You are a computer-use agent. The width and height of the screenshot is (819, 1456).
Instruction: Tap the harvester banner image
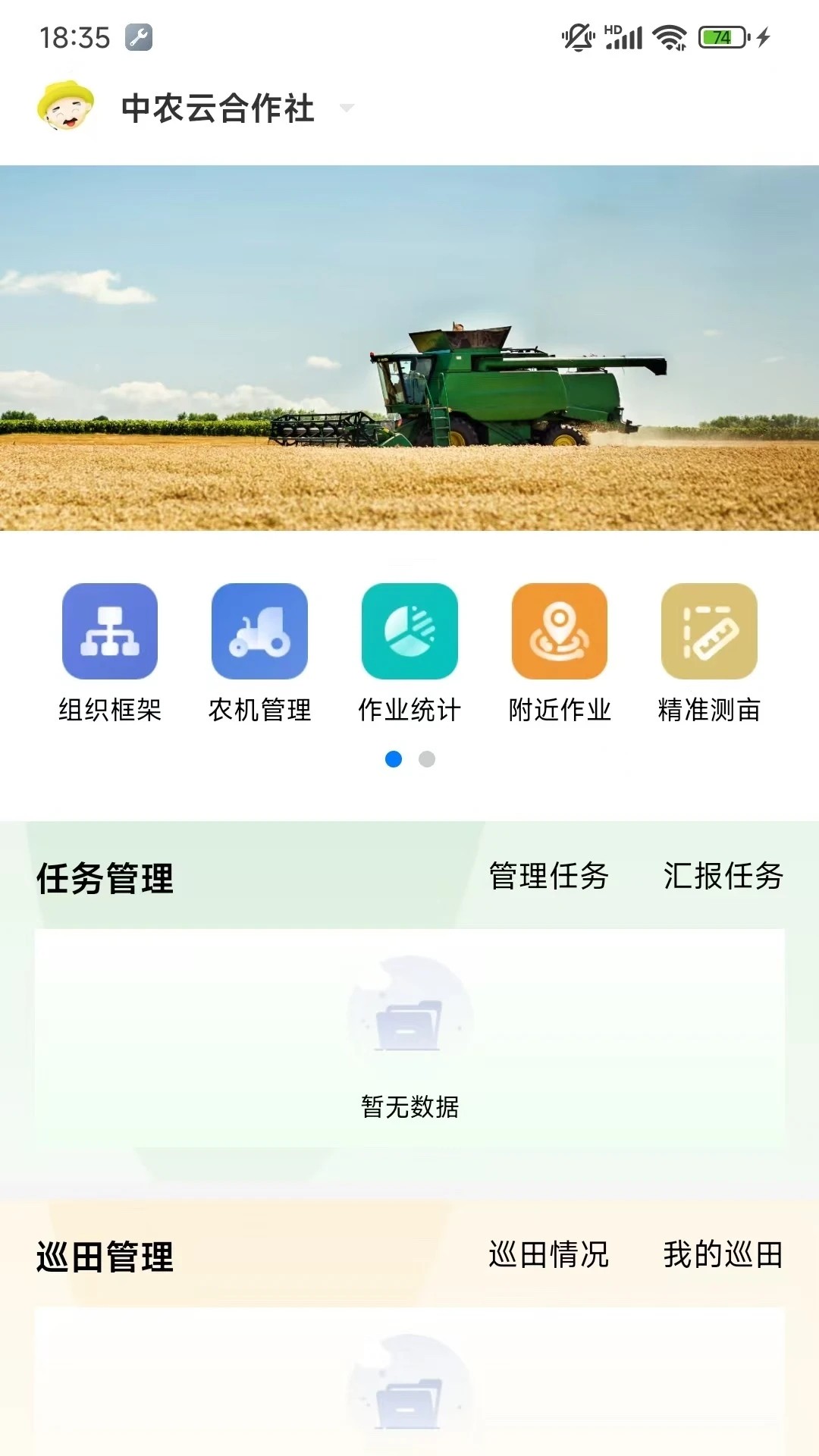409,345
